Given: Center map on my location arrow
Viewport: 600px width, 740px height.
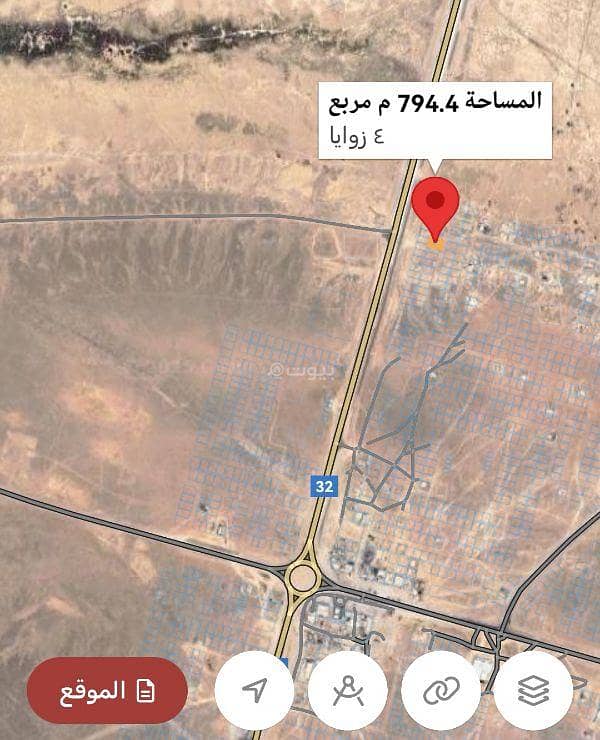Looking at the screenshot, I should (x=255, y=690).
